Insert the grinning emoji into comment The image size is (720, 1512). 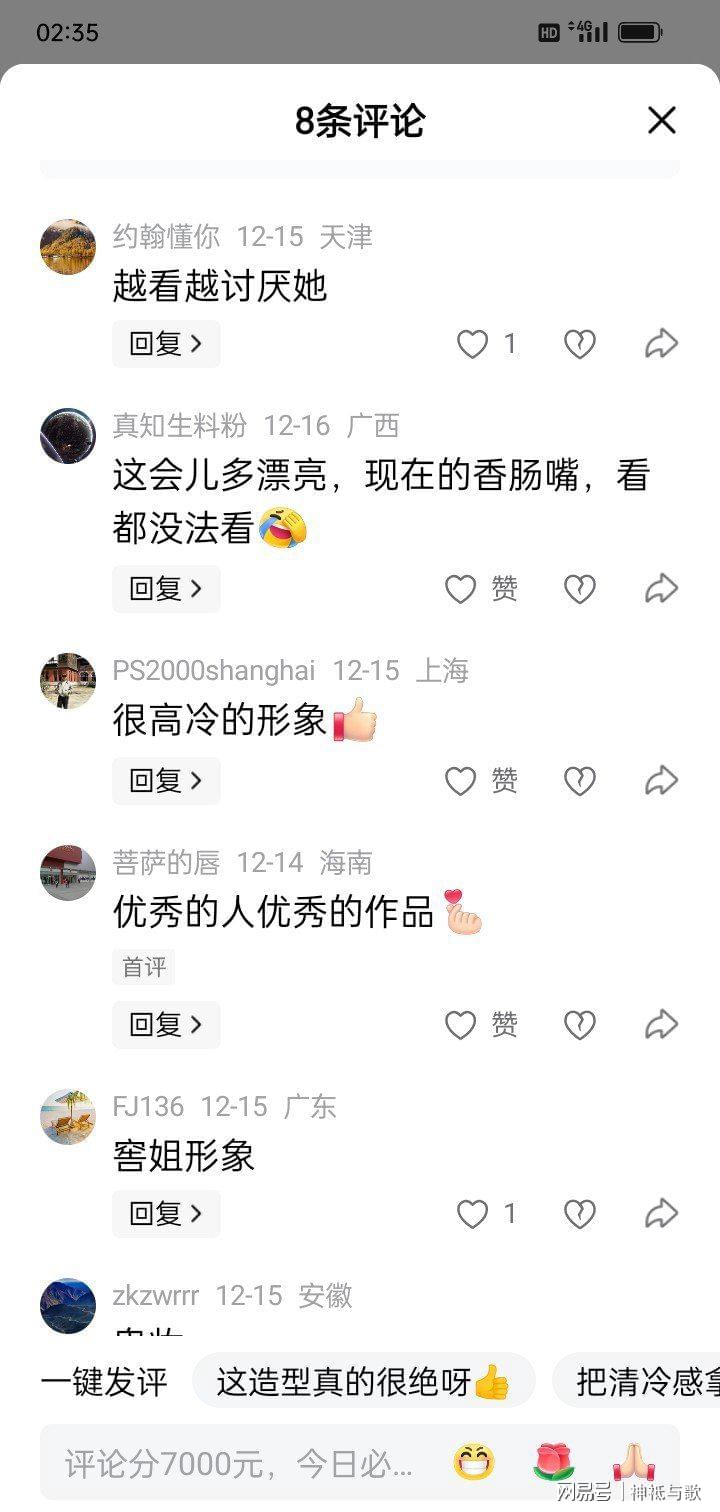tap(473, 1463)
